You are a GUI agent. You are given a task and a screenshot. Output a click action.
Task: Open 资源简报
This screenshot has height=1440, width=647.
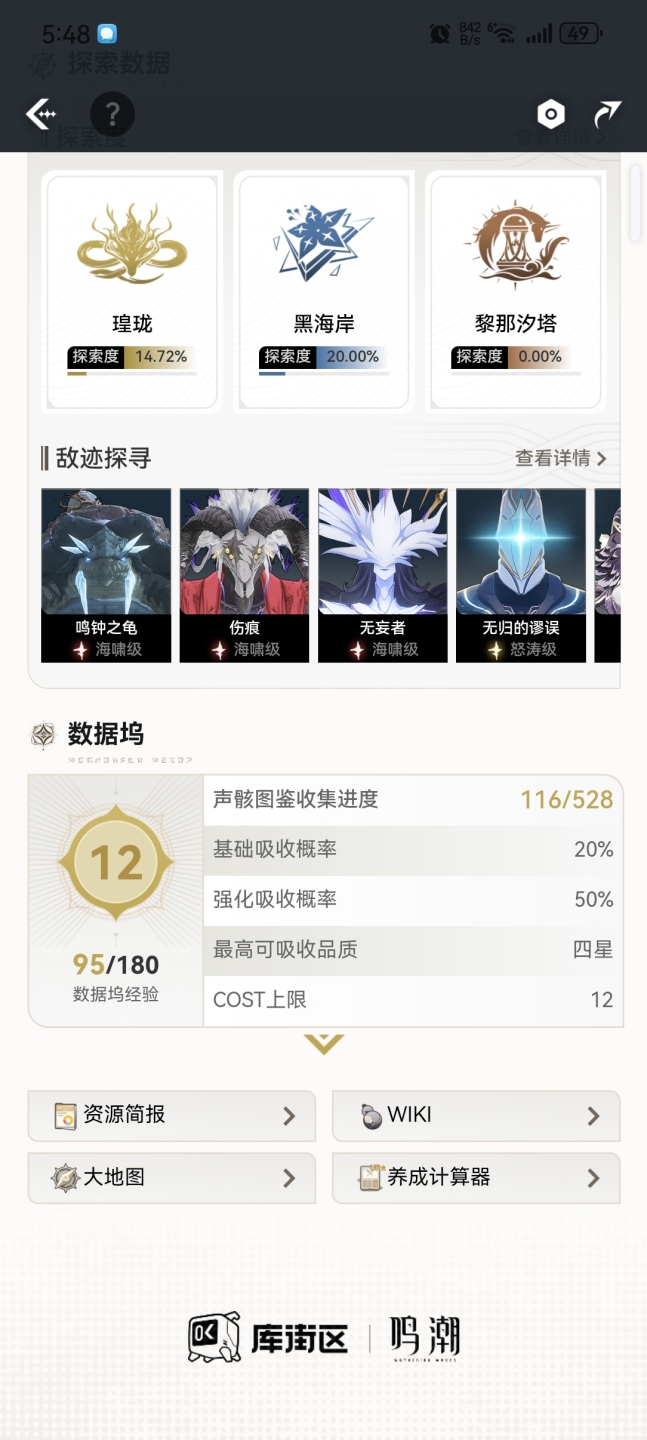click(x=172, y=1115)
